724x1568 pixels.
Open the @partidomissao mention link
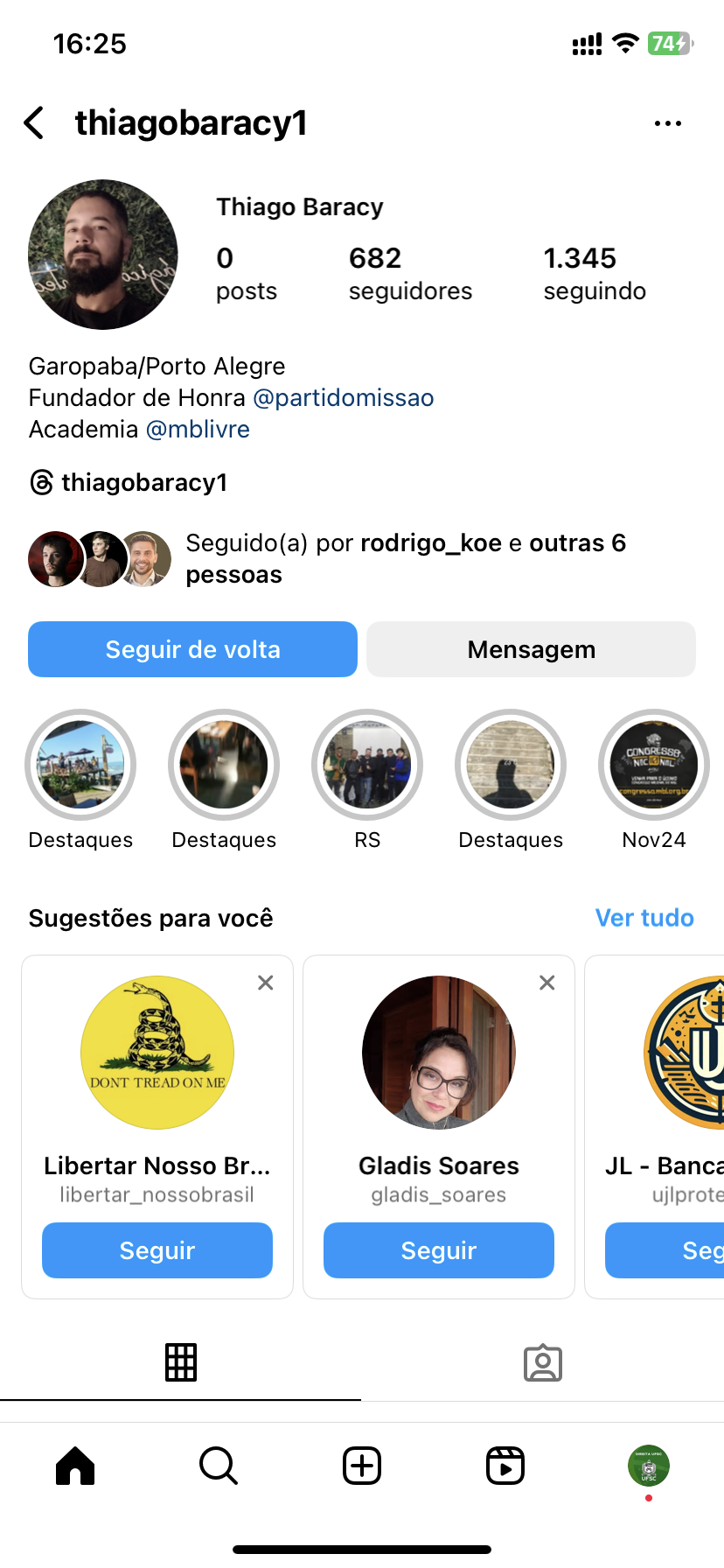coord(343,398)
